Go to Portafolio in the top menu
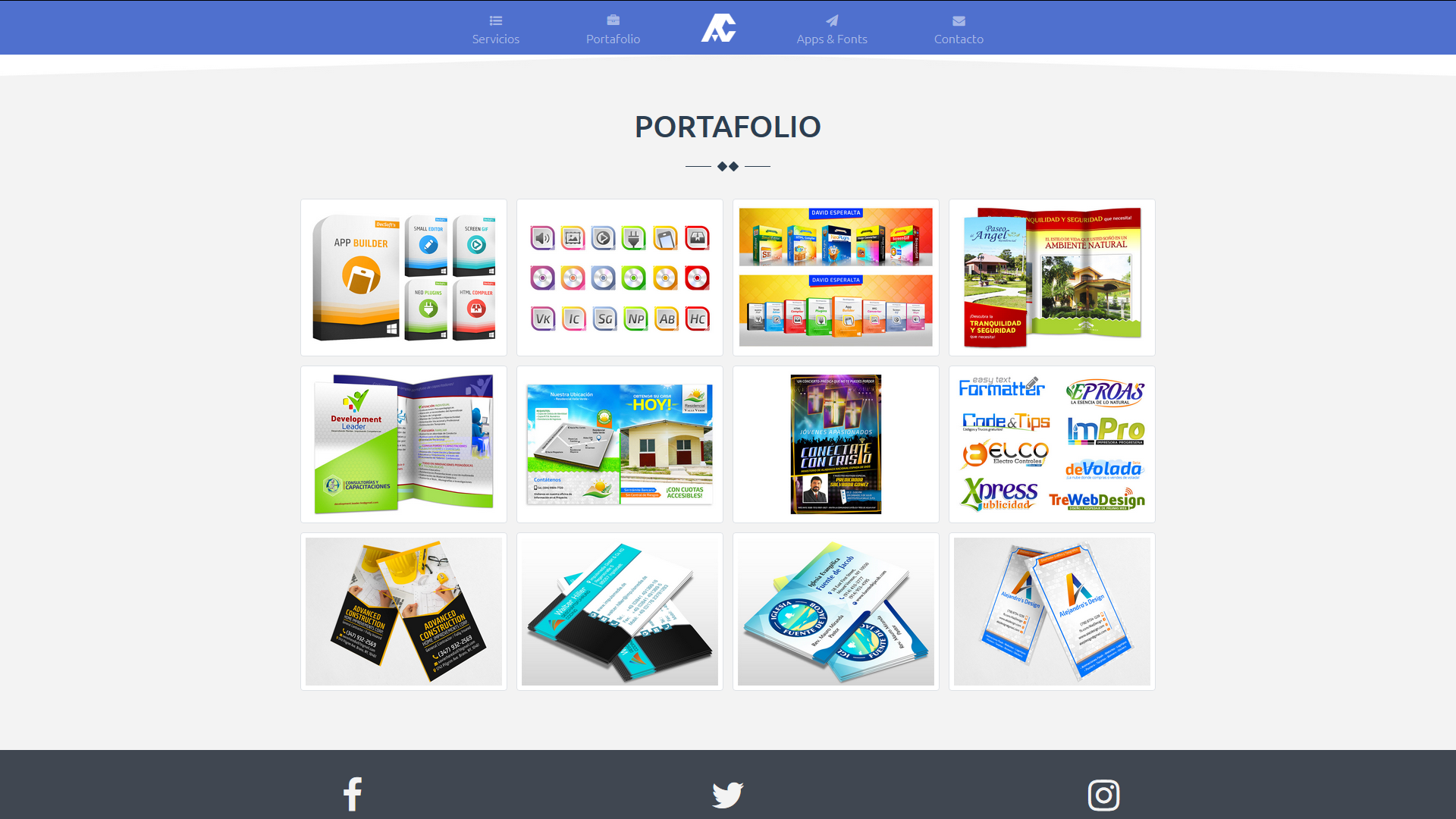Viewport: 1456px width, 819px height. tap(613, 30)
